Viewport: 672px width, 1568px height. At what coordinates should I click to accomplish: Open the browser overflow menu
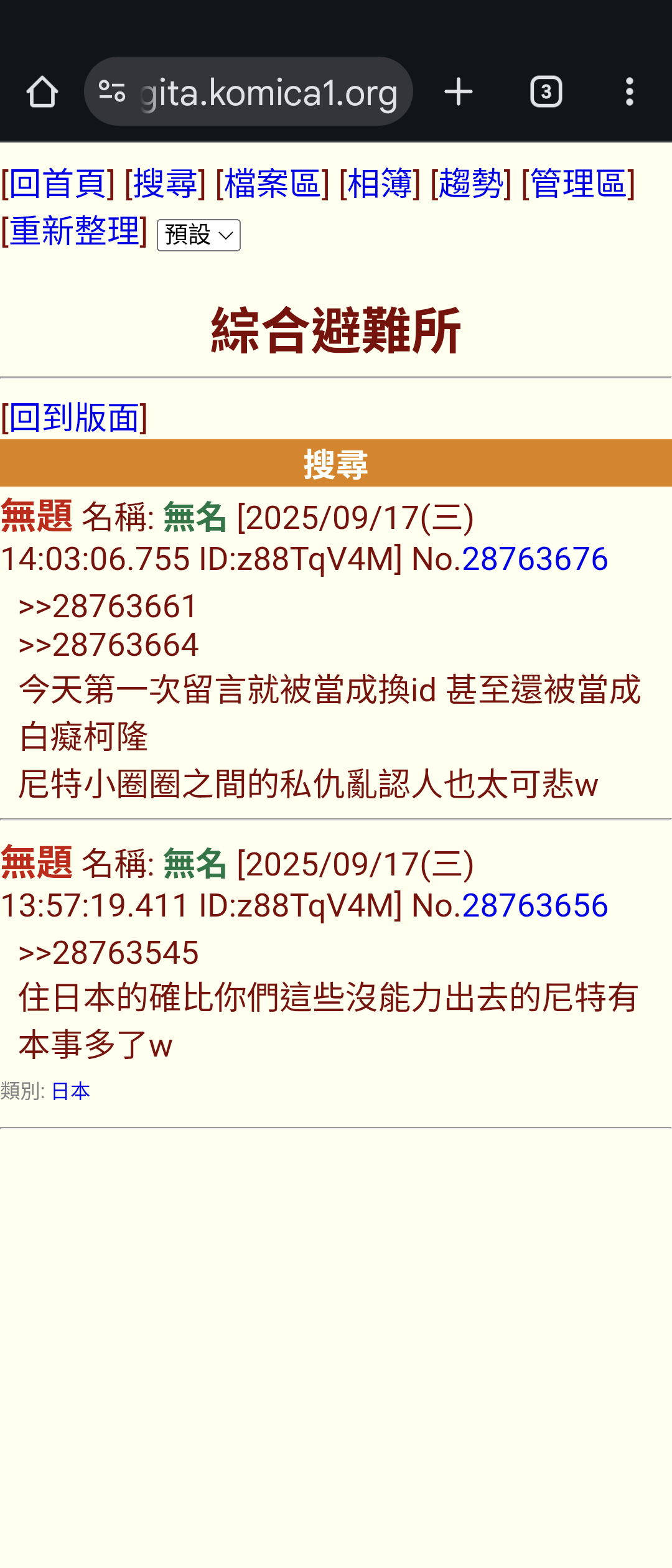[630, 92]
